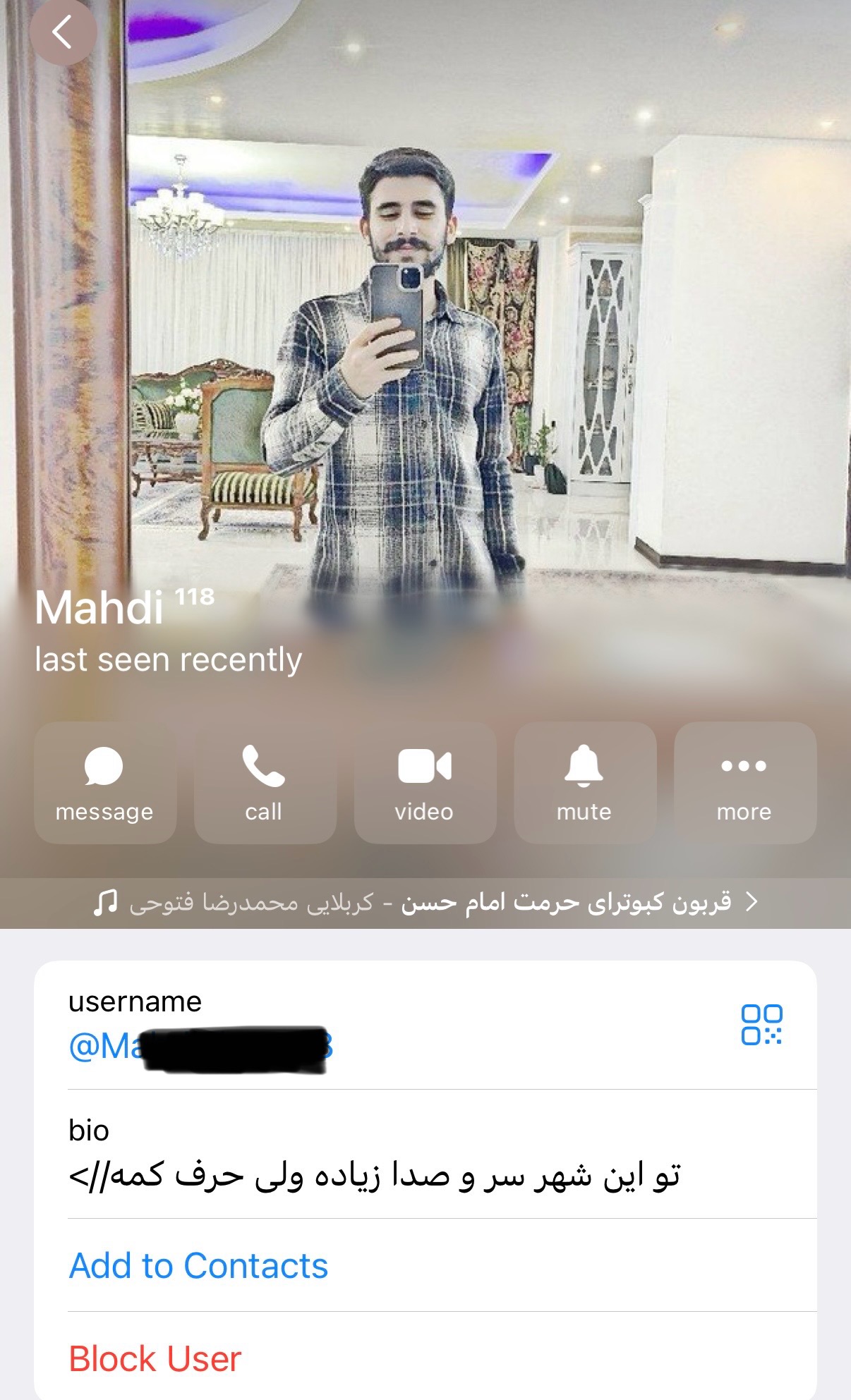The image size is (851, 1400).
Task: Add this user to Contacts
Action: (x=198, y=1265)
